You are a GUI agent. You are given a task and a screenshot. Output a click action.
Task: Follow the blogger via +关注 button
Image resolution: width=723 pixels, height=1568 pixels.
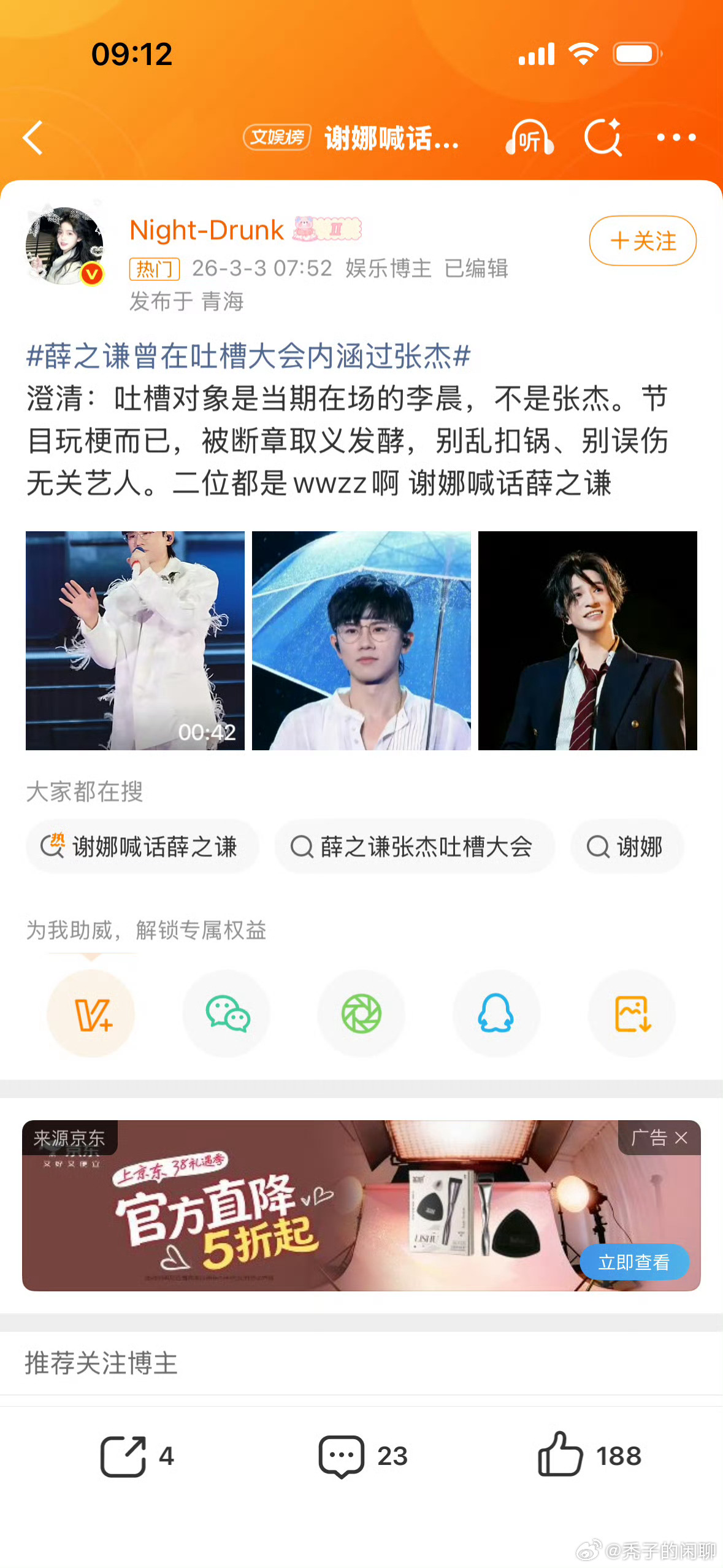click(641, 241)
